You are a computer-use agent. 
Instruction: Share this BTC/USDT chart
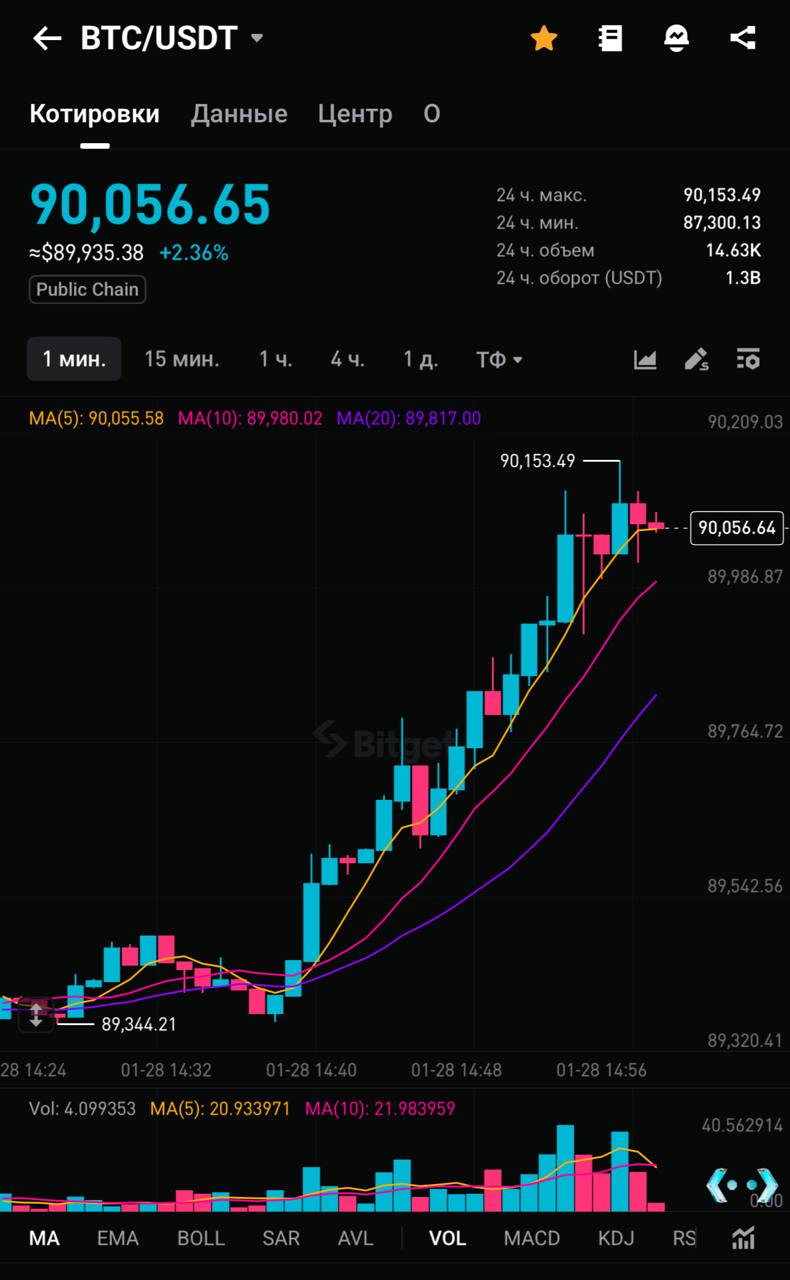tap(742, 39)
